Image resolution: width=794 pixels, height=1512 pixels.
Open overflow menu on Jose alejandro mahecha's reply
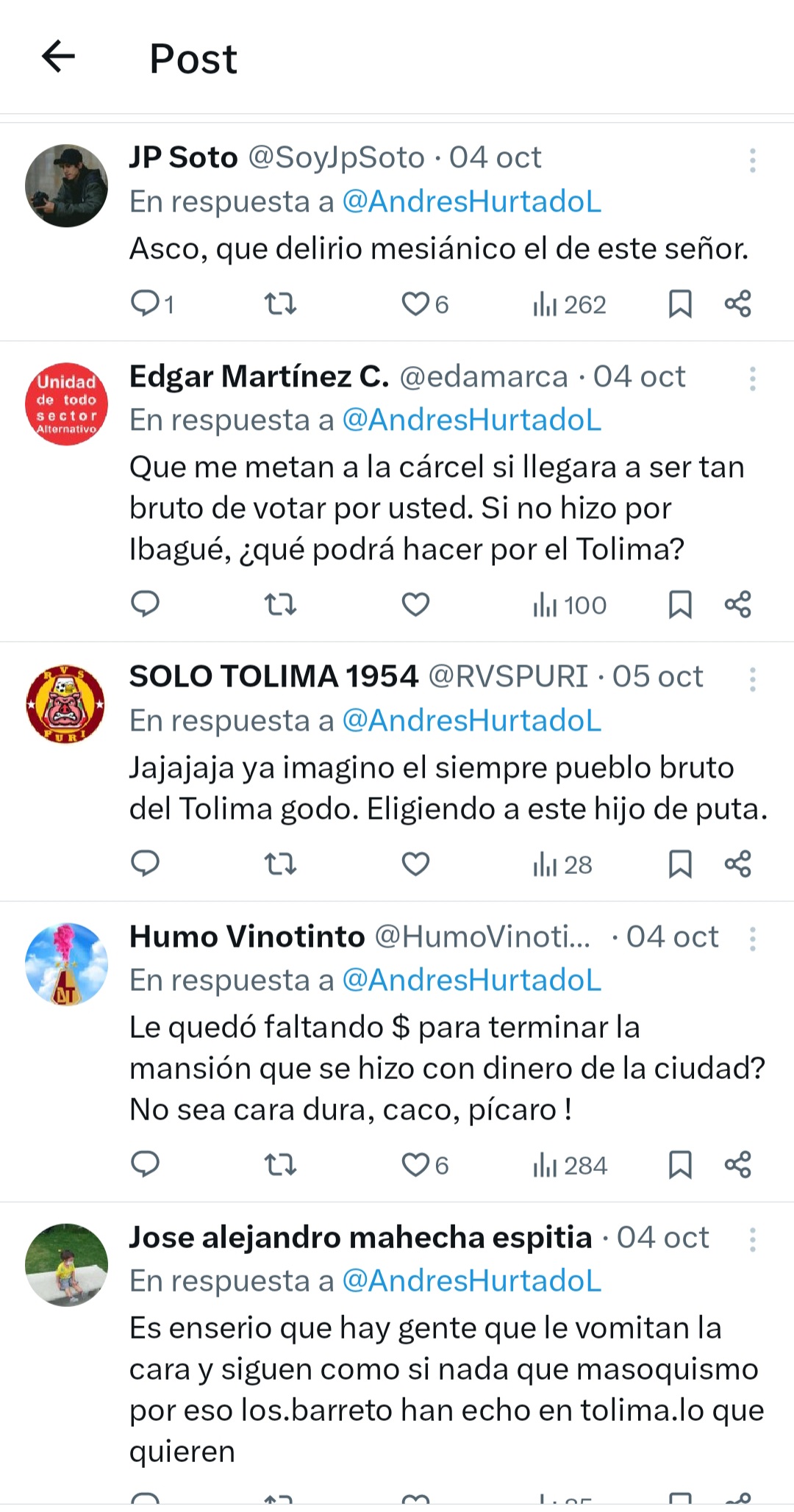pos(752,1239)
